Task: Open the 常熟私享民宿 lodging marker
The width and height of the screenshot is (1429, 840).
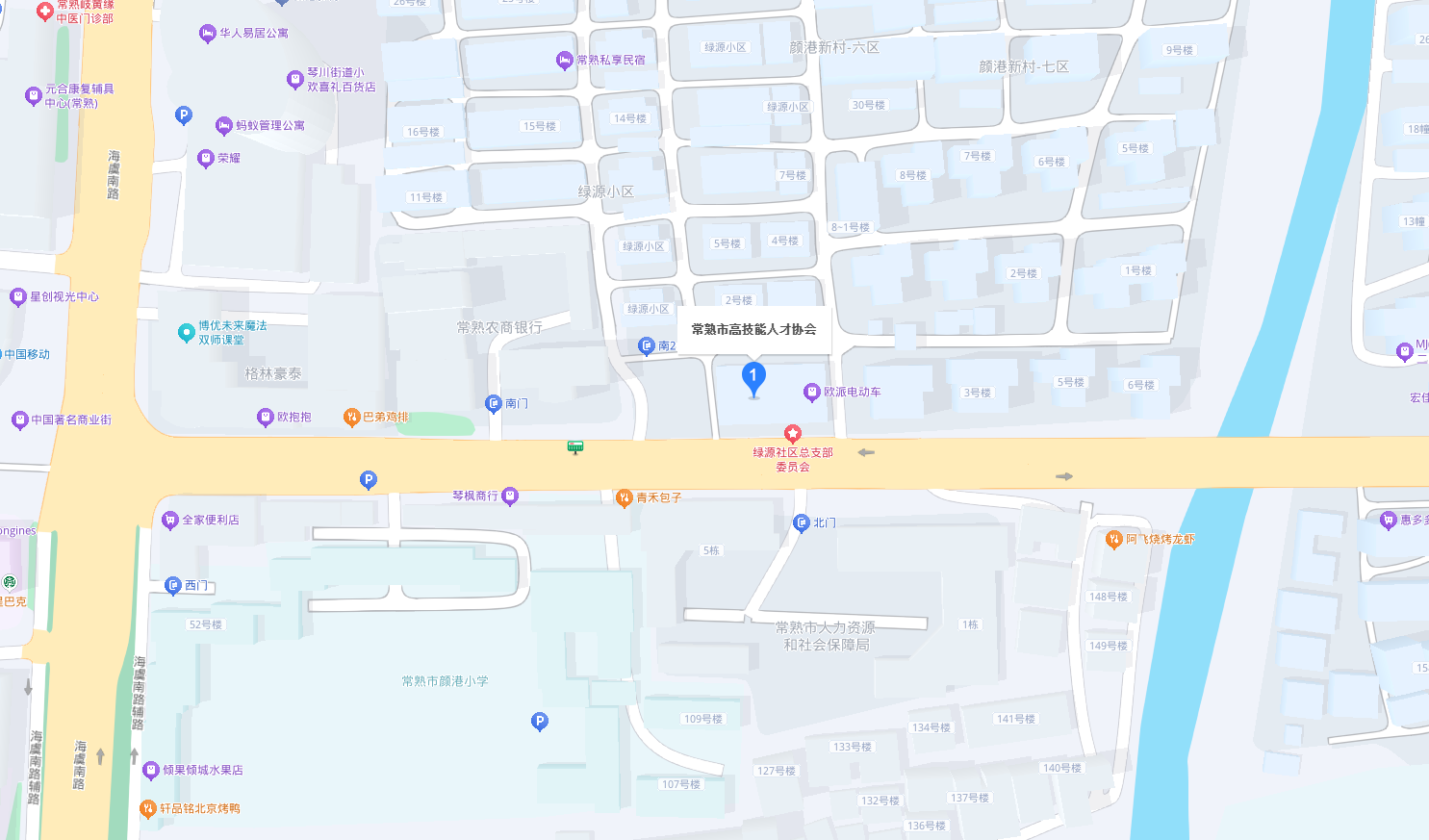Action: pyautogui.click(x=565, y=60)
